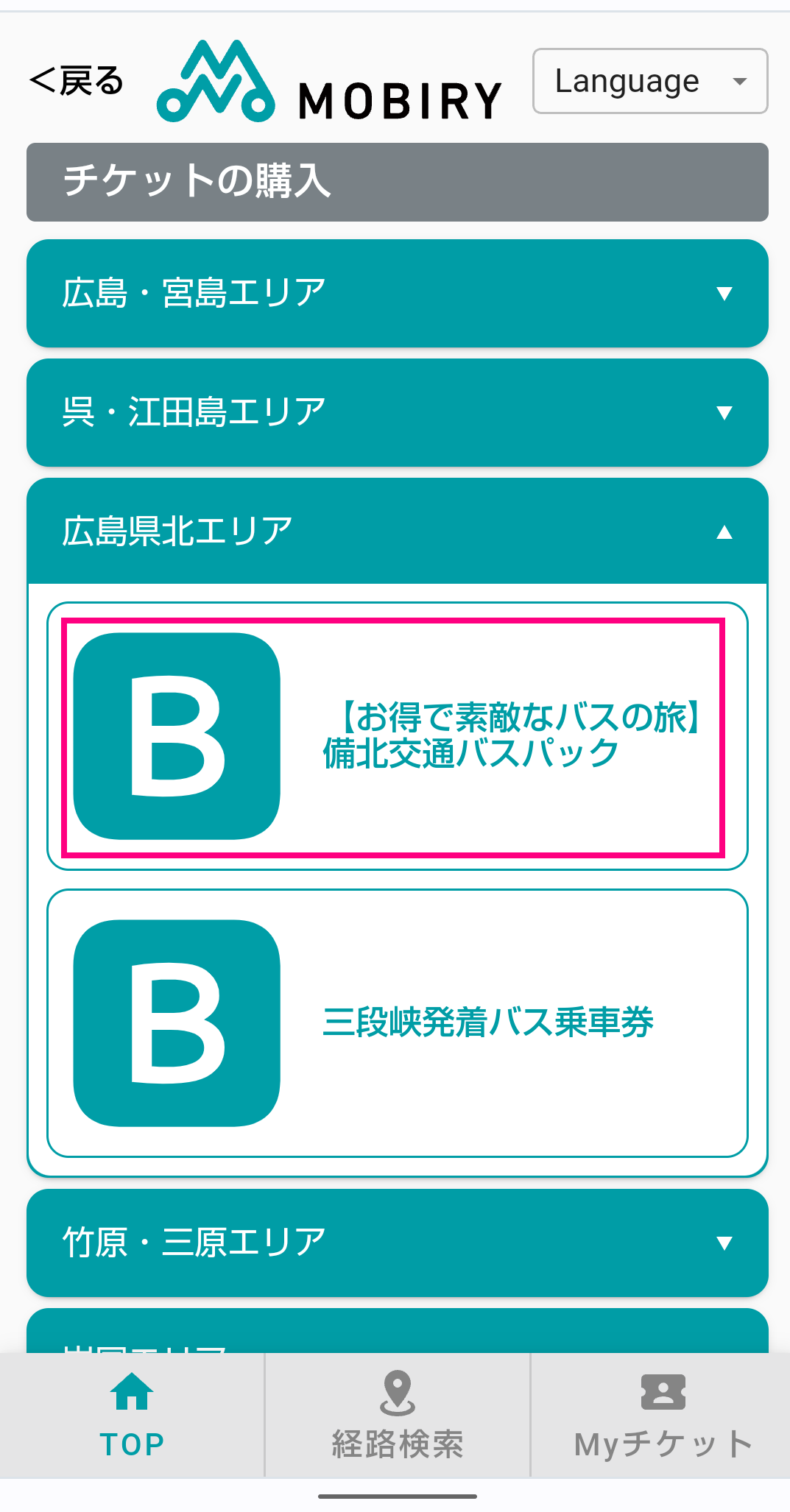Open the 三段峡発着バス乗車券 ticket card
790x1512 pixels.
point(397,1023)
